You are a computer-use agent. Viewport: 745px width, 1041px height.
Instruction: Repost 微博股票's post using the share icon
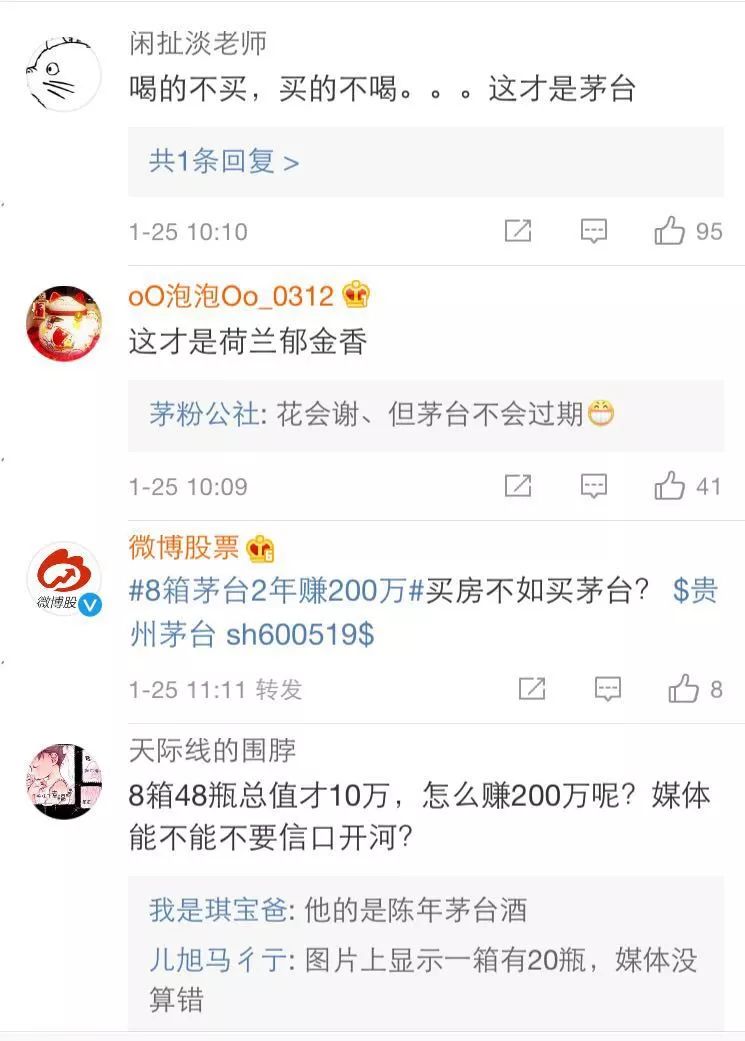(532, 689)
